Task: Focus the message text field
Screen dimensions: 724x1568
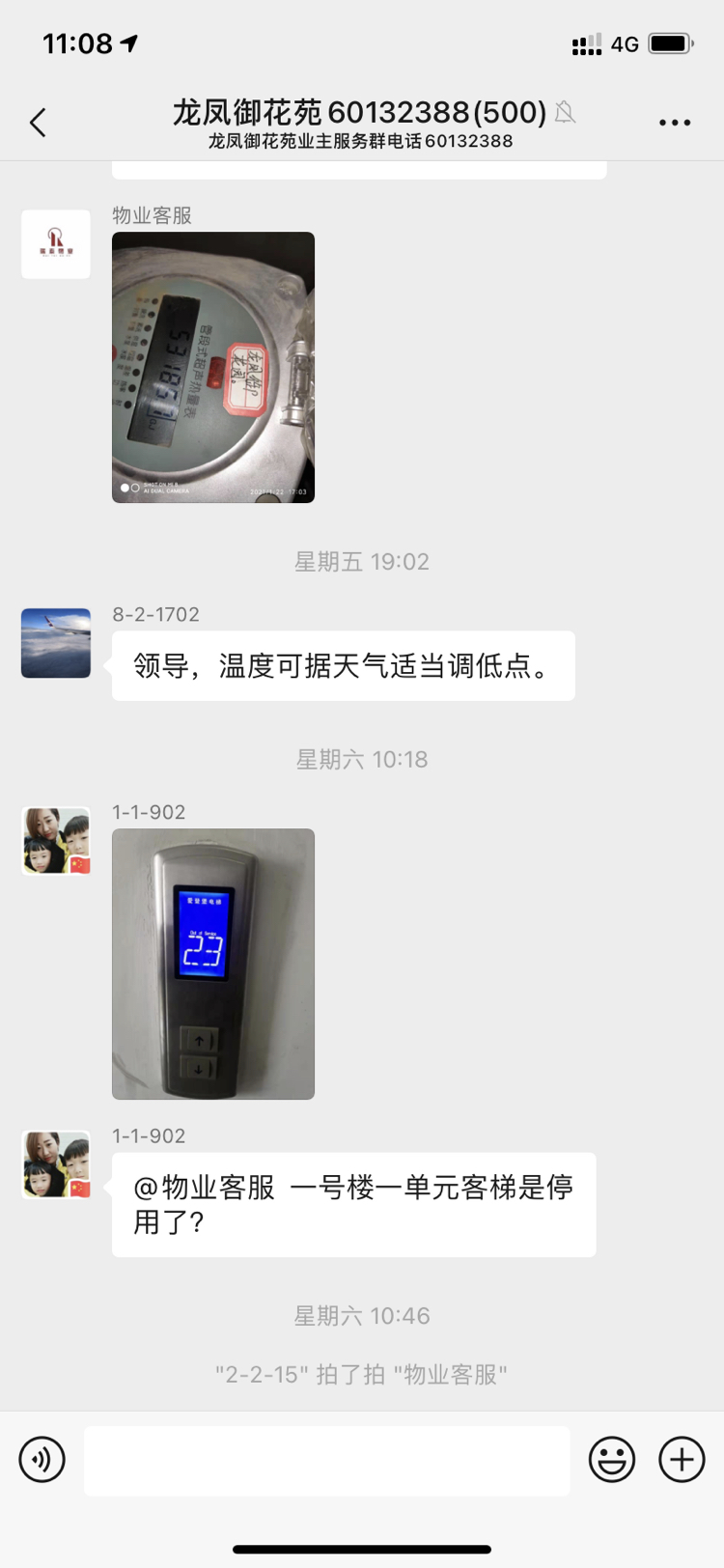Action: coord(326,1461)
